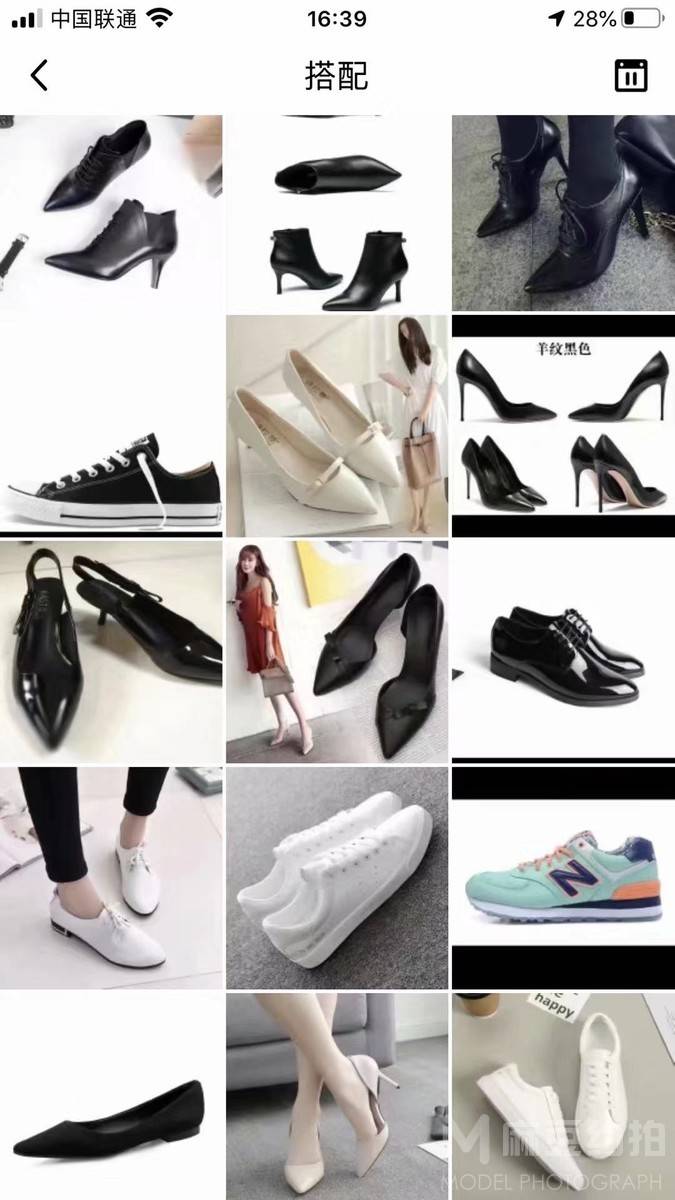Open the black leather lace-up heeled shoes photo
This screenshot has height=1200, width=675.
[x=111, y=213]
